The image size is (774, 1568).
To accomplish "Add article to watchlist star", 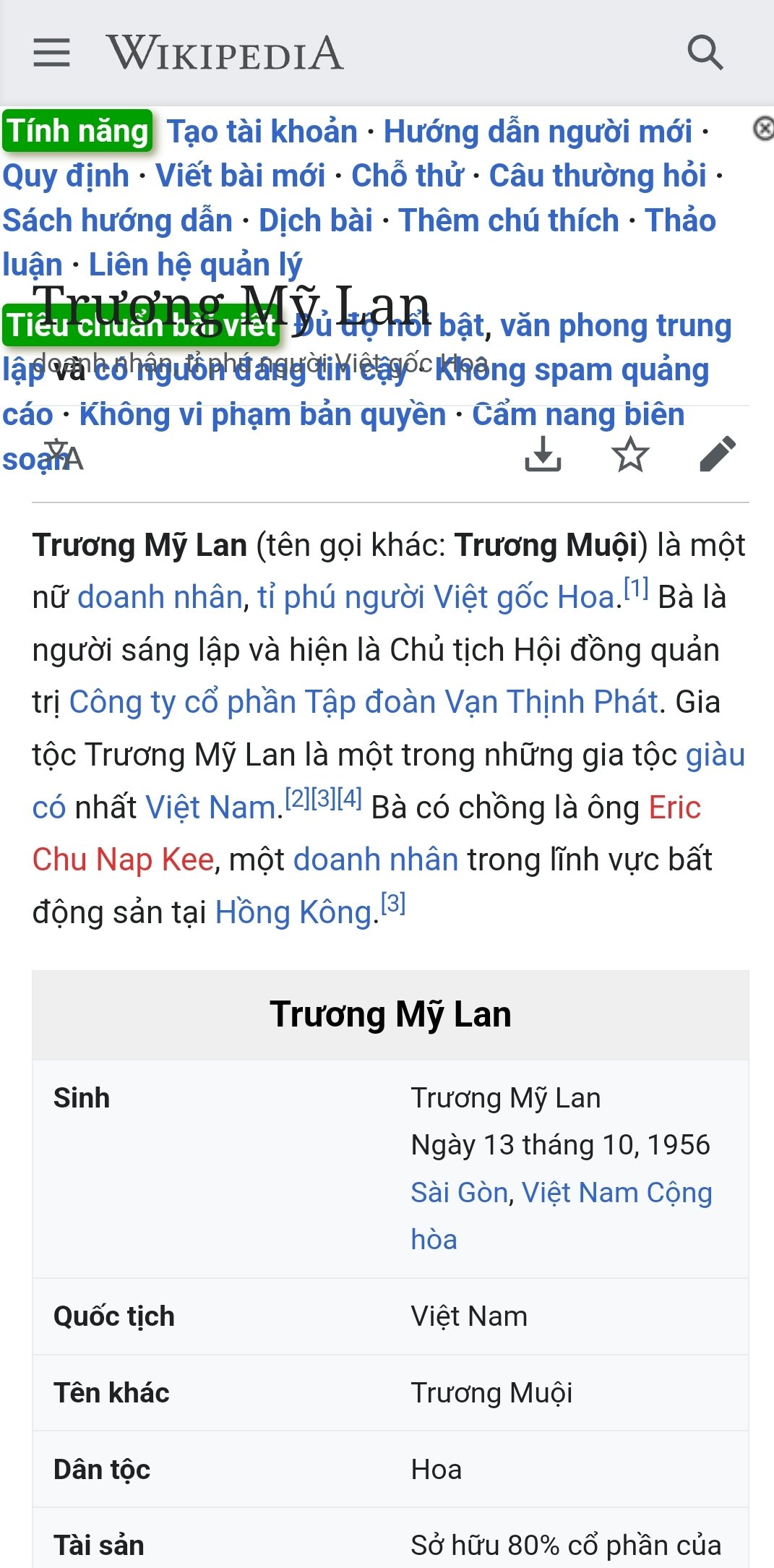I will (x=630, y=455).
